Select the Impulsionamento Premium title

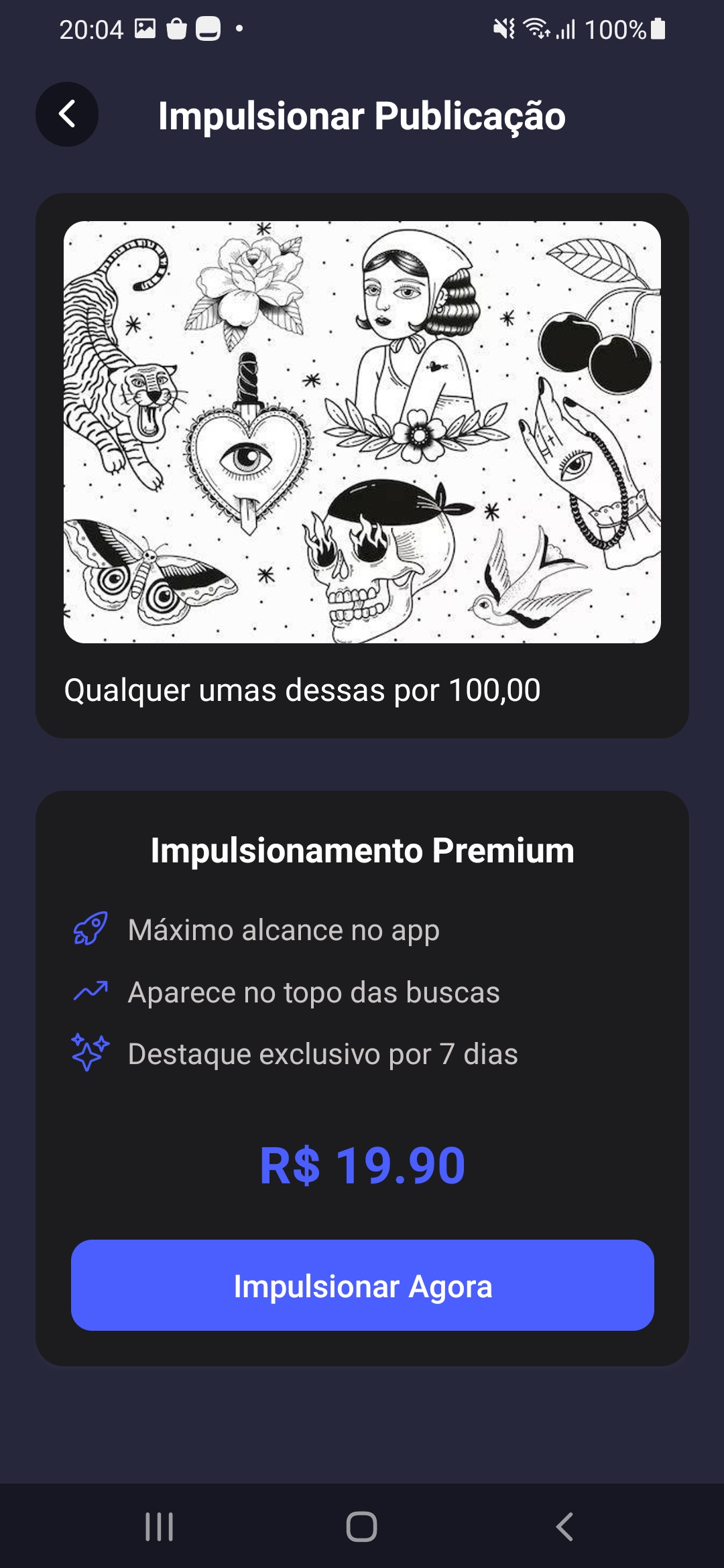[x=362, y=851]
